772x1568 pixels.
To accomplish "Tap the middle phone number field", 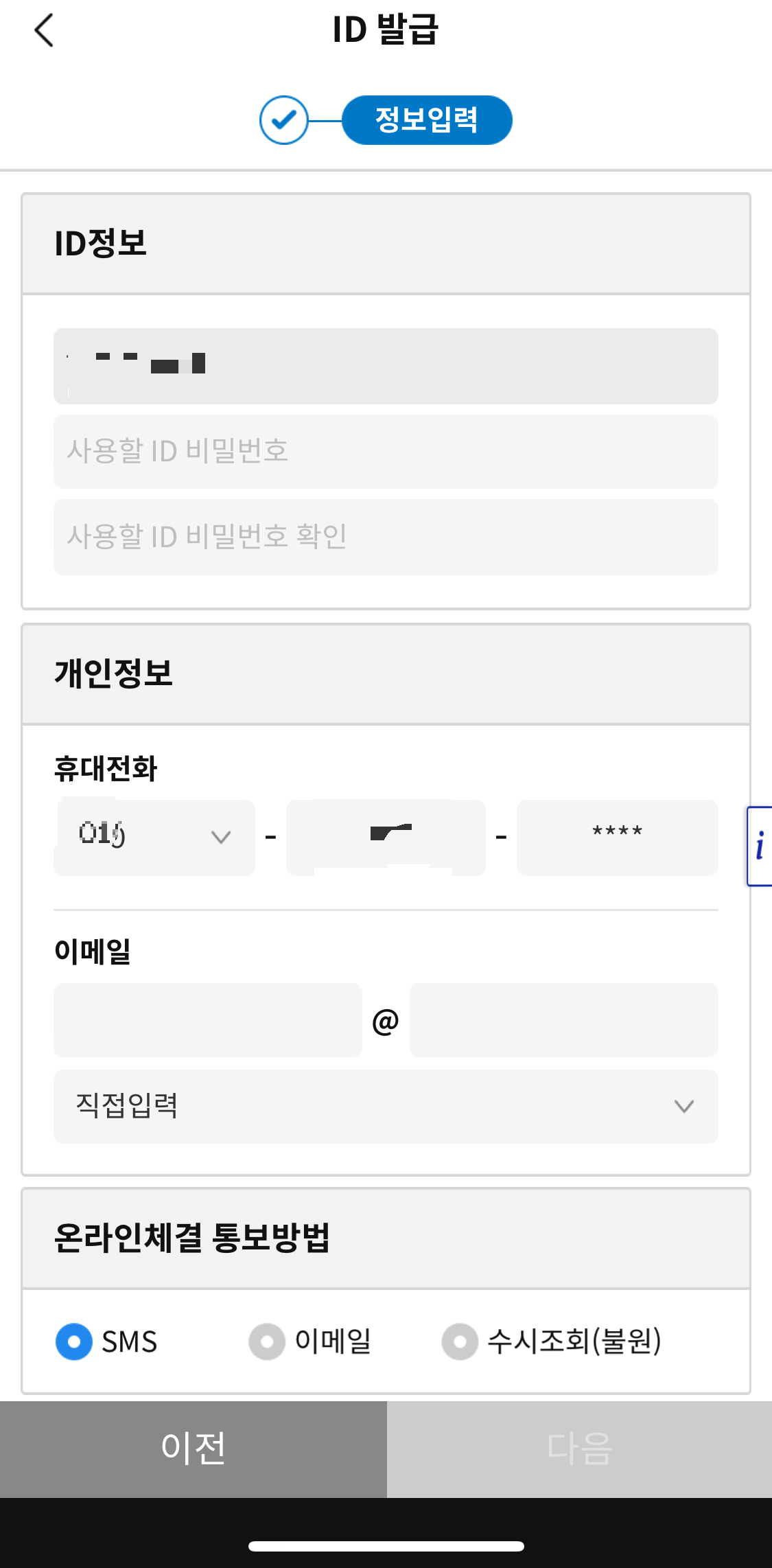I will click(x=386, y=838).
